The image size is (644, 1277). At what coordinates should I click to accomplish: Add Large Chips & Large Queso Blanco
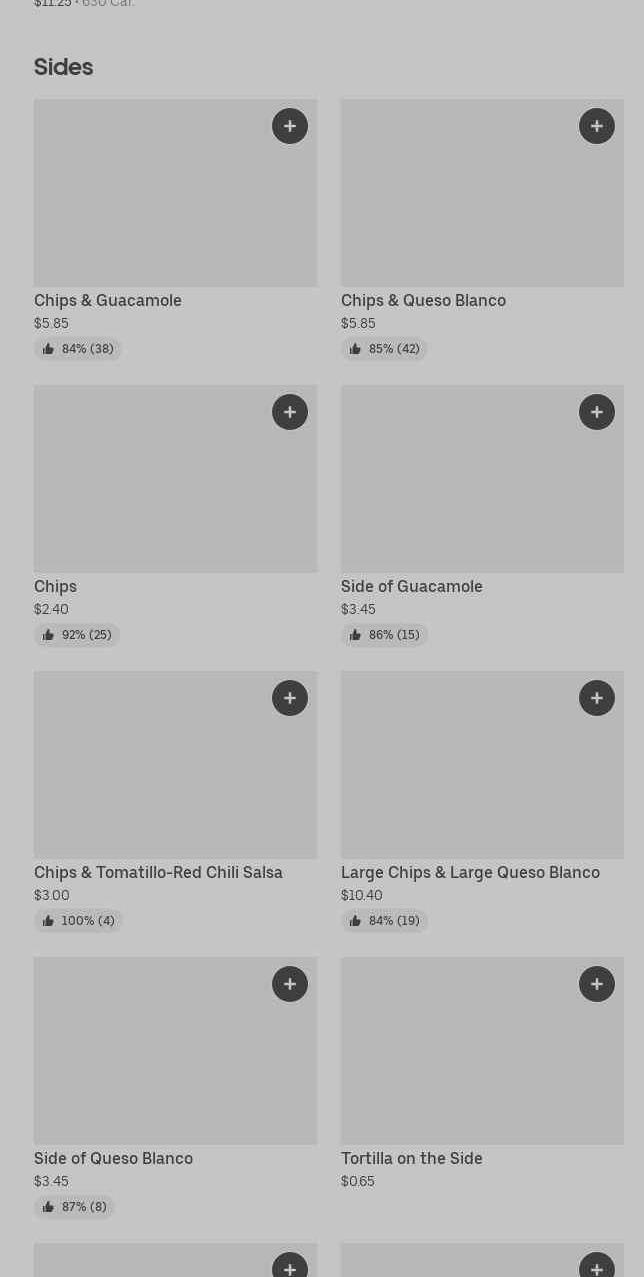click(597, 698)
